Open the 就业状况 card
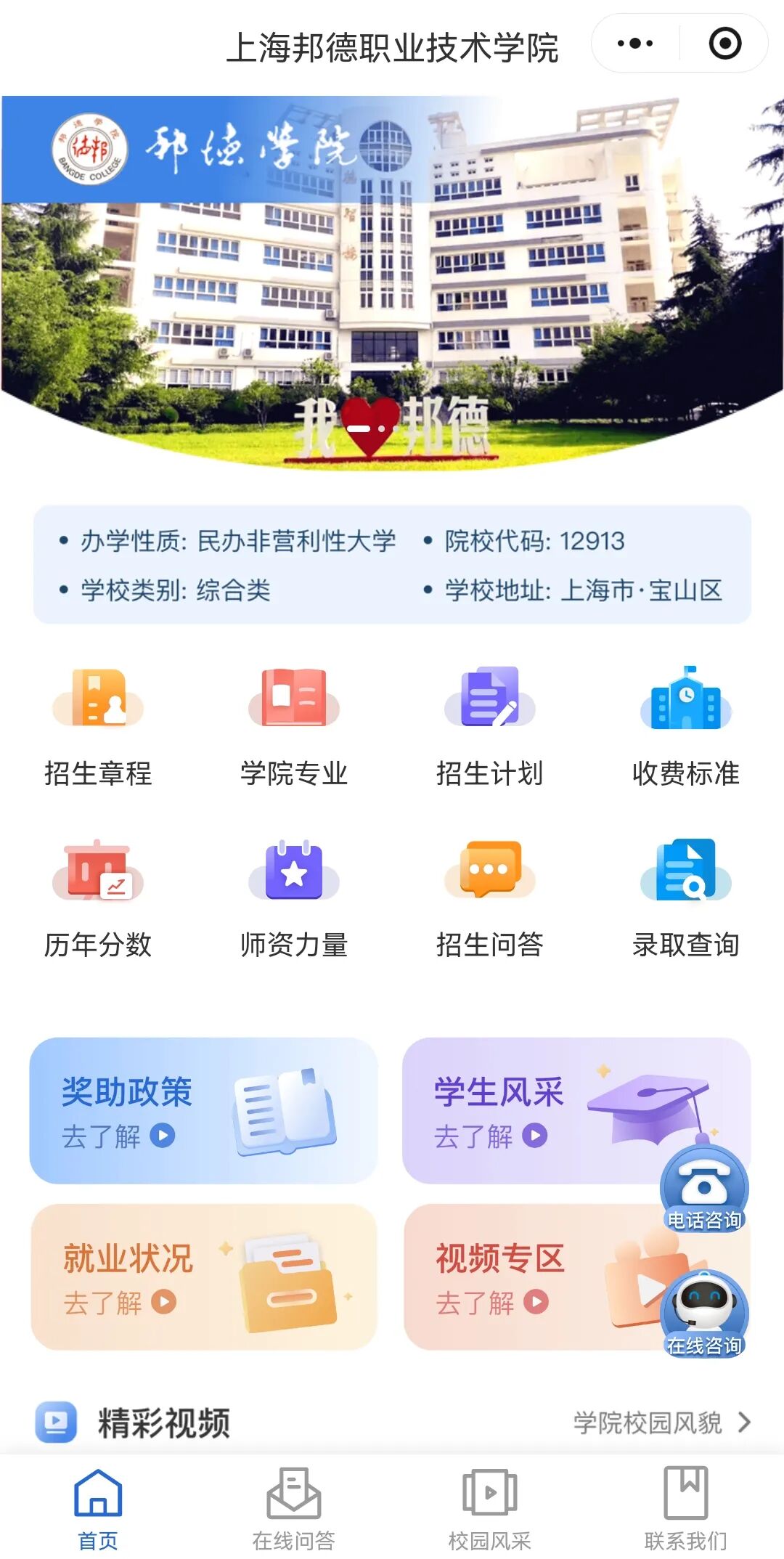784x1559 pixels. click(x=203, y=1277)
